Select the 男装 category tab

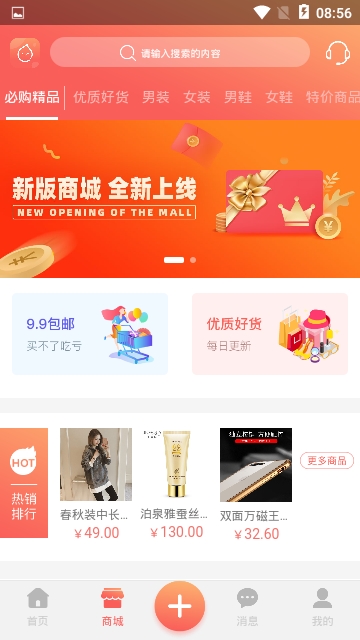coord(156,97)
